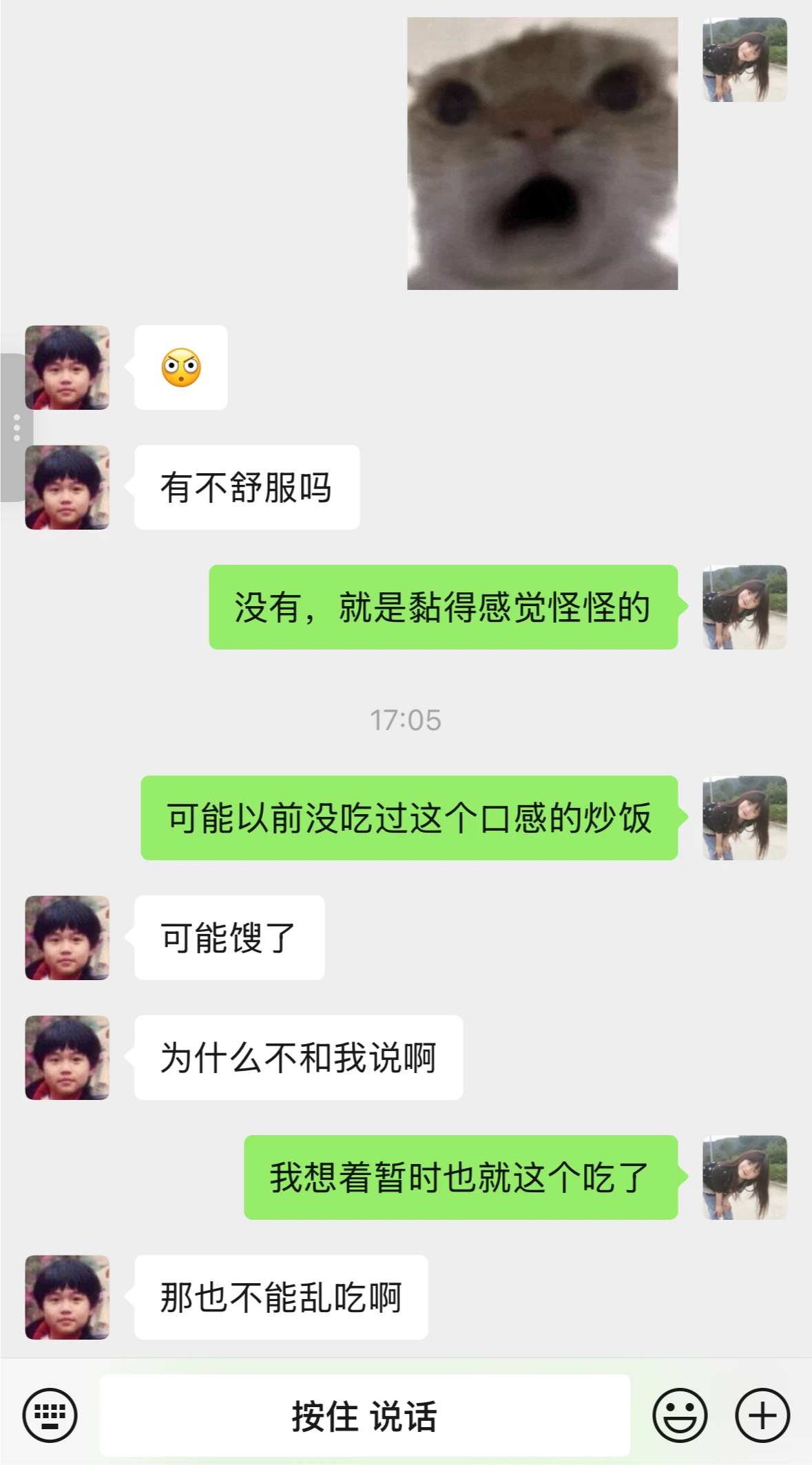Open the blurry cat sticker image
This screenshot has width=812, height=1465.
pos(543,154)
